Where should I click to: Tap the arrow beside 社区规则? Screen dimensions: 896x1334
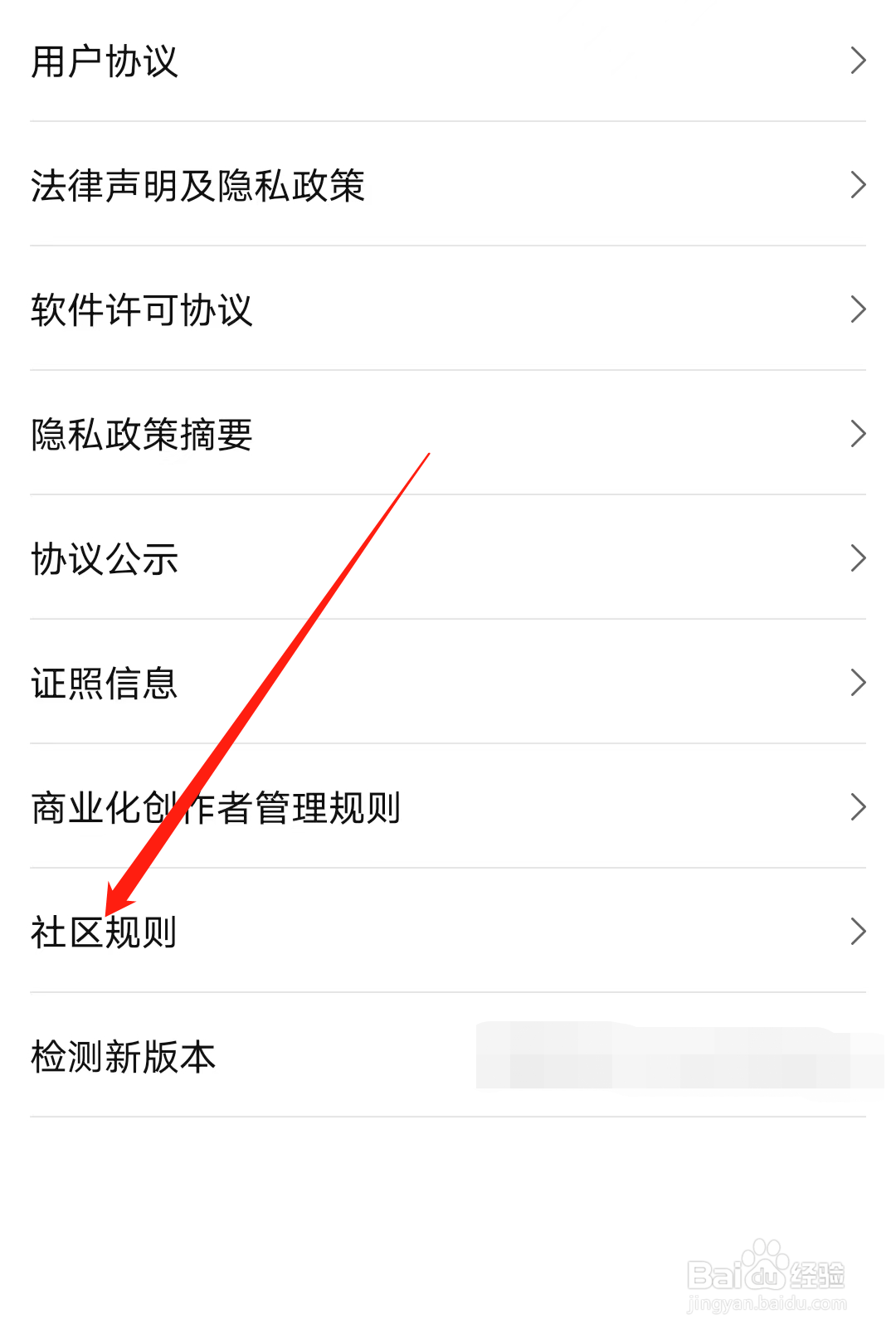click(x=859, y=931)
